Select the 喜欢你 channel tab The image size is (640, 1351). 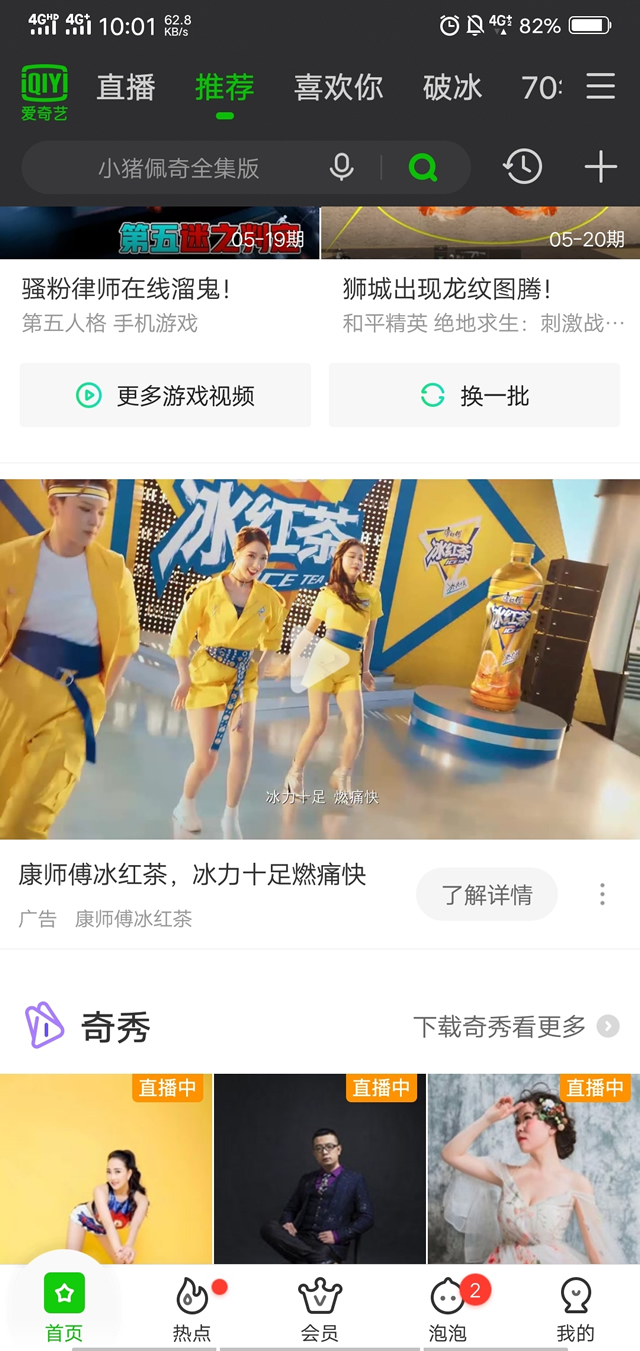click(x=338, y=88)
